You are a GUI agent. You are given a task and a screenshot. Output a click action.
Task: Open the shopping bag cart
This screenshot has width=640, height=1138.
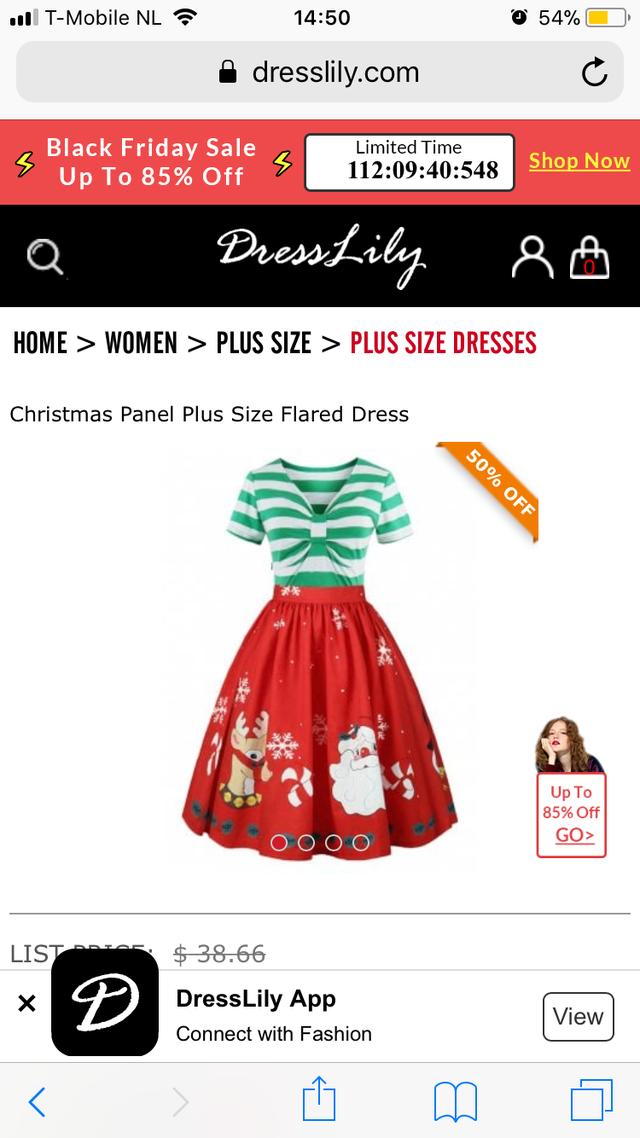(589, 257)
